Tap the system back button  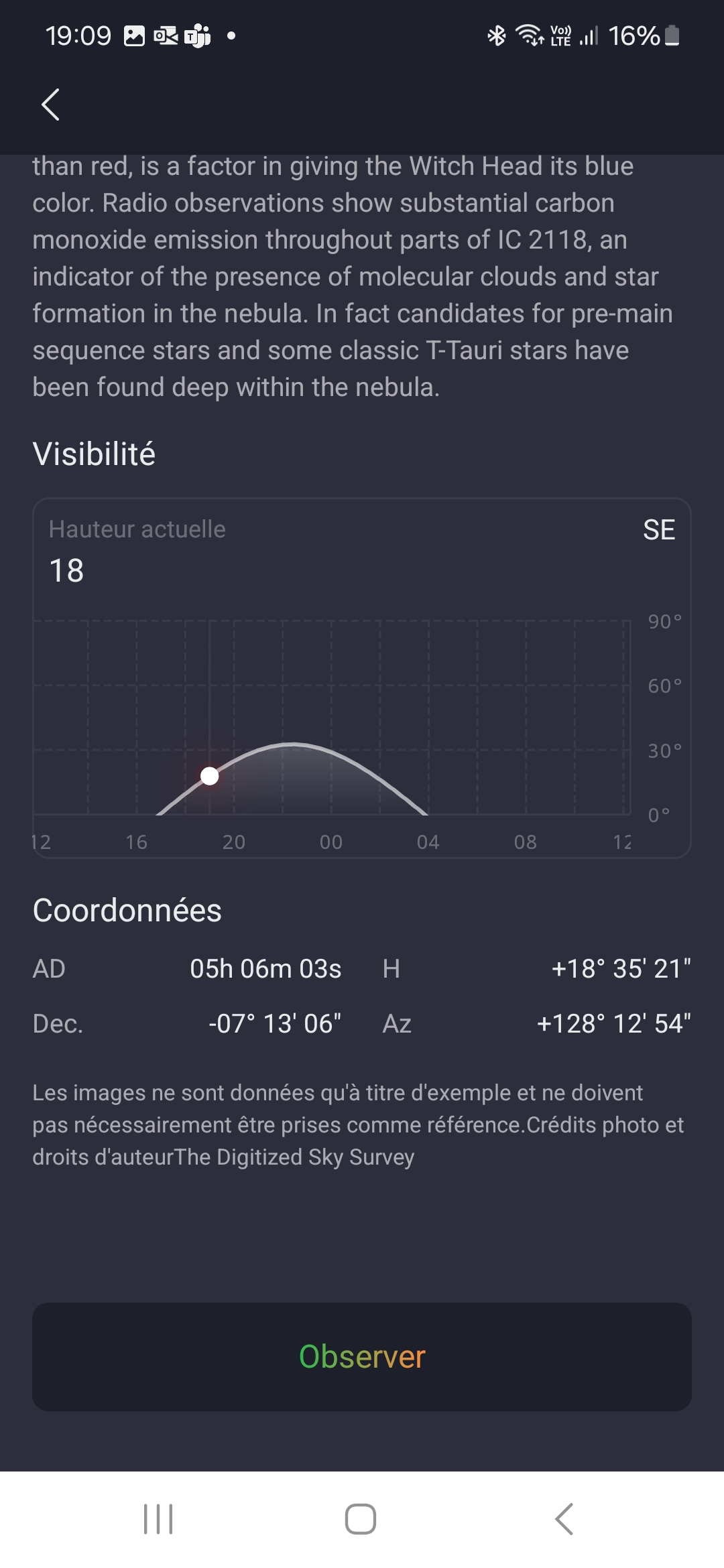point(564,1518)
